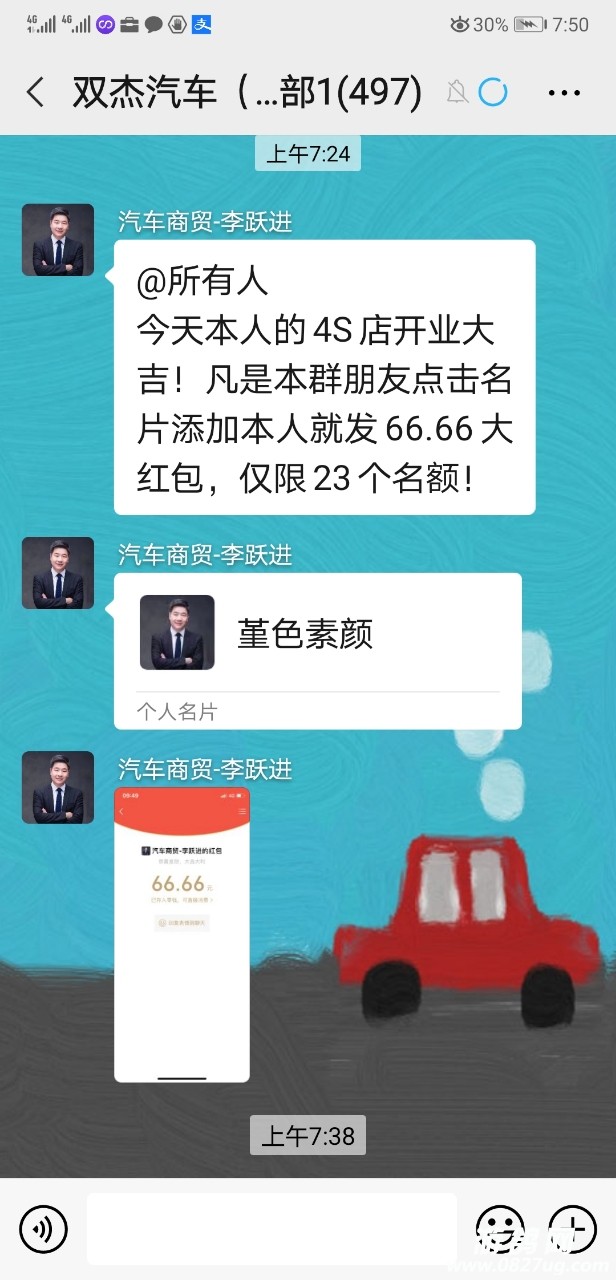Tap the message text field
Viewport: 616px width, 1280px height.
(271, 1229)
